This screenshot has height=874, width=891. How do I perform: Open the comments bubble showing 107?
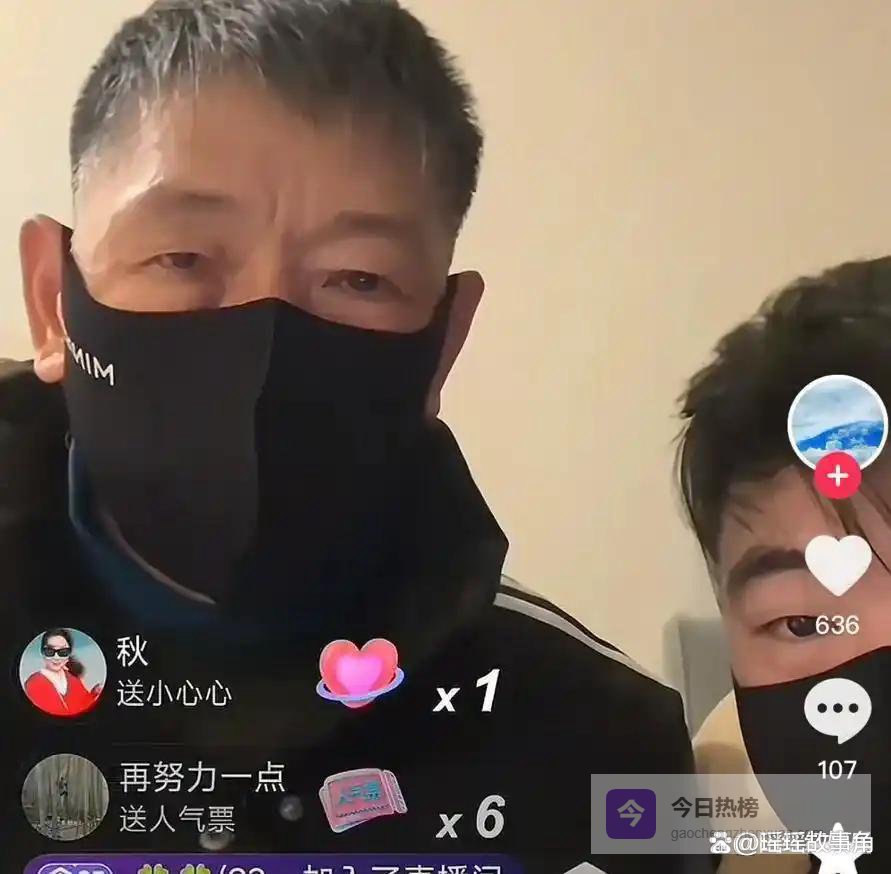[837, 711]
